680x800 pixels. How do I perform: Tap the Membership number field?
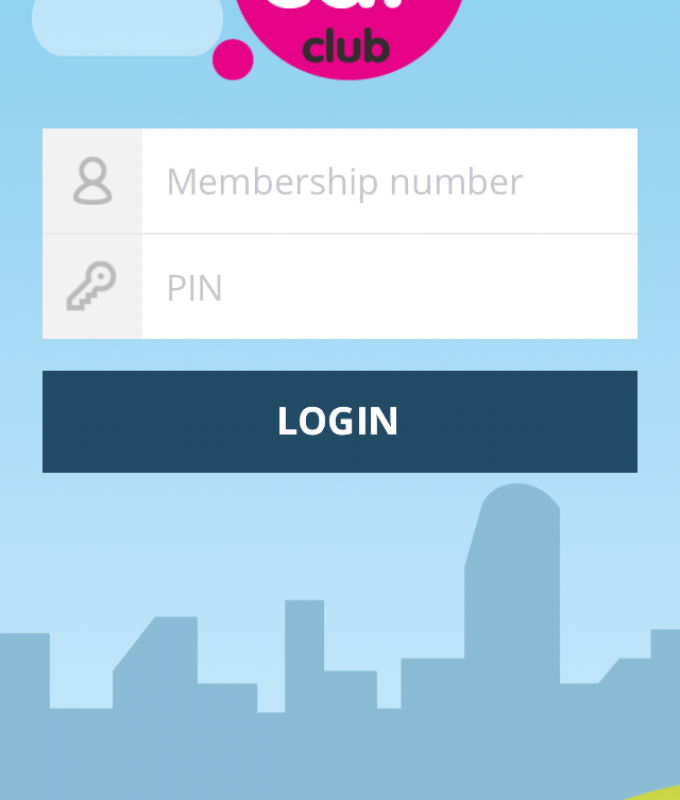point(388,182)
